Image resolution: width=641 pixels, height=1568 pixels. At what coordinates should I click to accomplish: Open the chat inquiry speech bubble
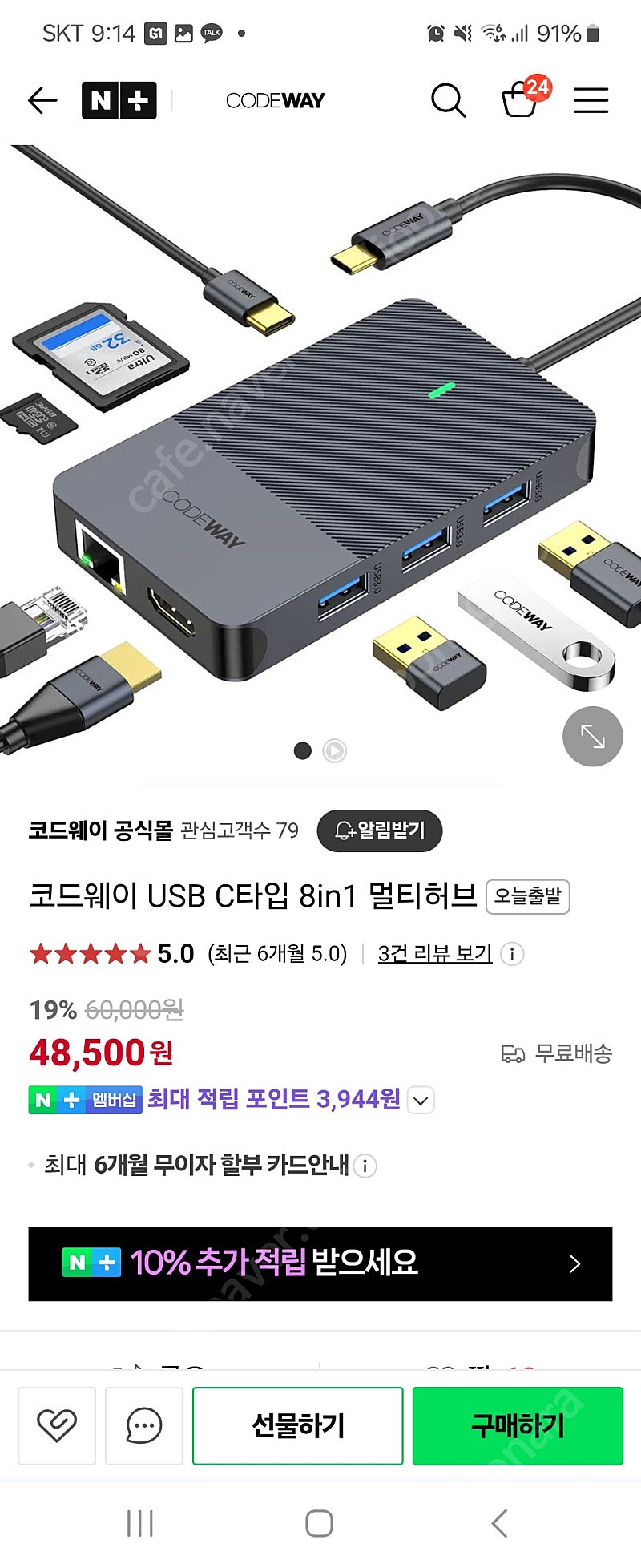144,1425
